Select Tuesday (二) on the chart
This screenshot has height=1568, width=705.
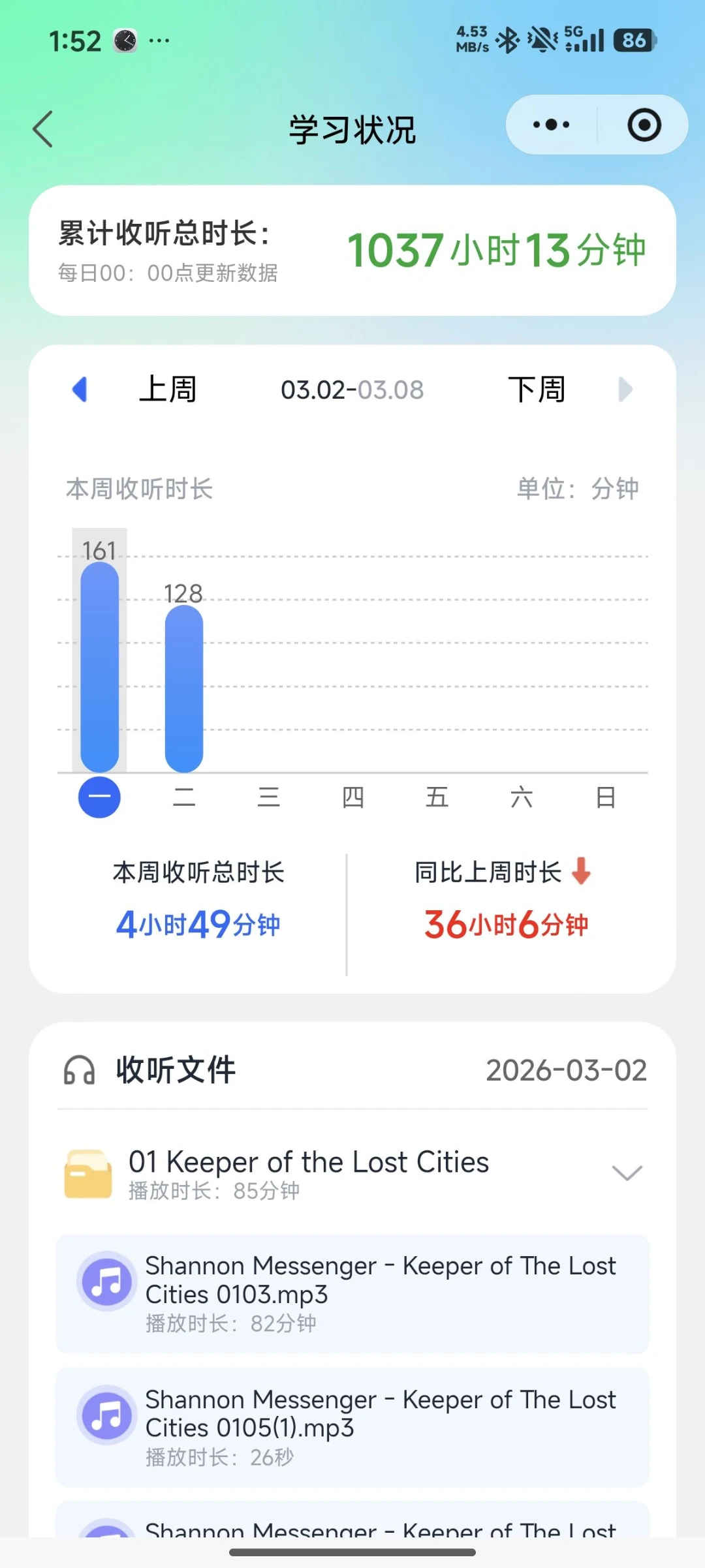pos(184,797)
